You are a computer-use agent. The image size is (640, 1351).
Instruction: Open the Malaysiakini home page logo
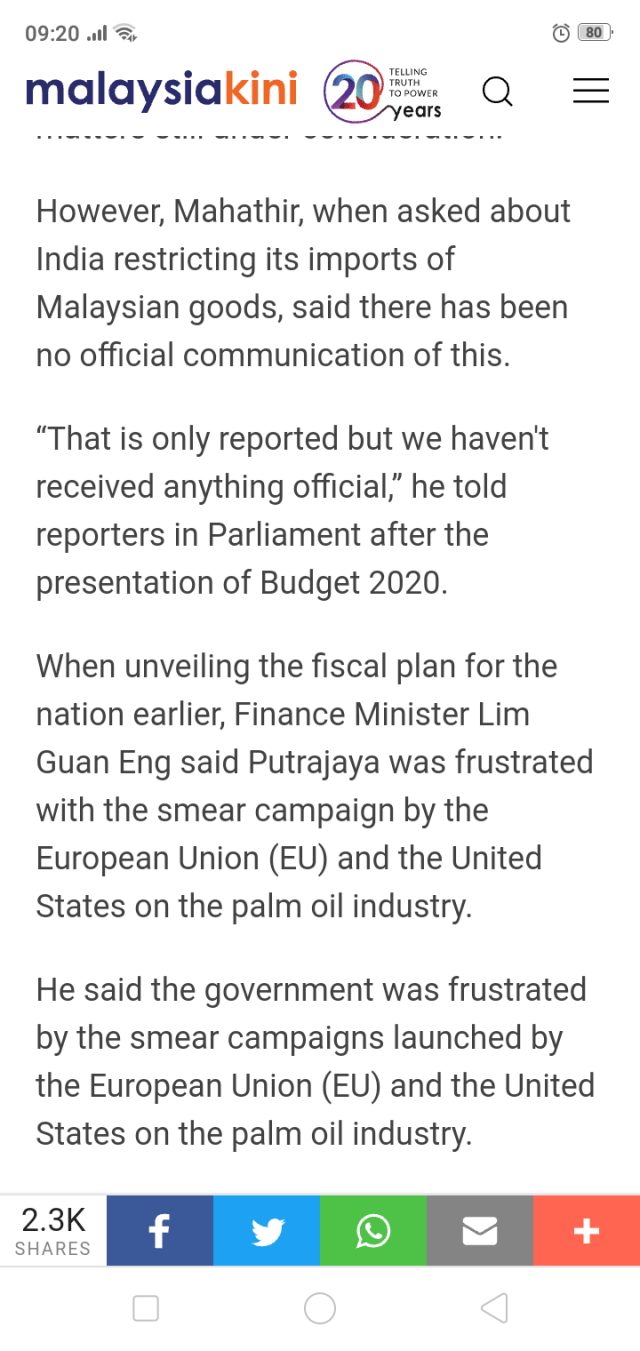tap(162, 91)
